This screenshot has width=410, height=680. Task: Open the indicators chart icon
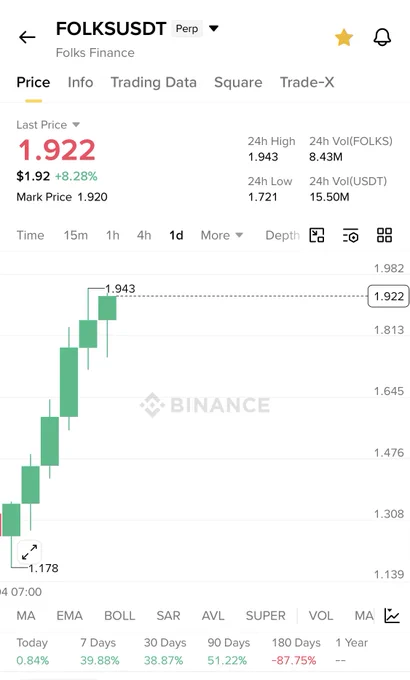tap(392, 615)
